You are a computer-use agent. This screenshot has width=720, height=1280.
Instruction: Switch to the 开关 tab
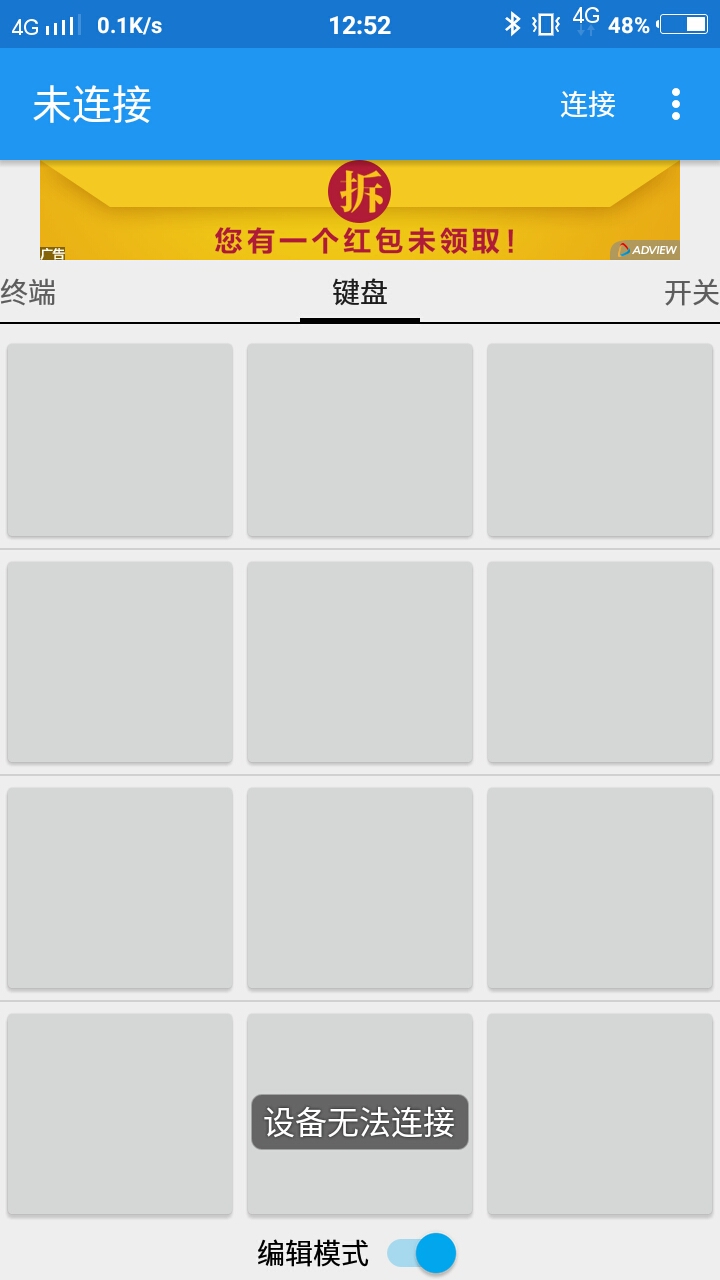(x=692, y=293)
